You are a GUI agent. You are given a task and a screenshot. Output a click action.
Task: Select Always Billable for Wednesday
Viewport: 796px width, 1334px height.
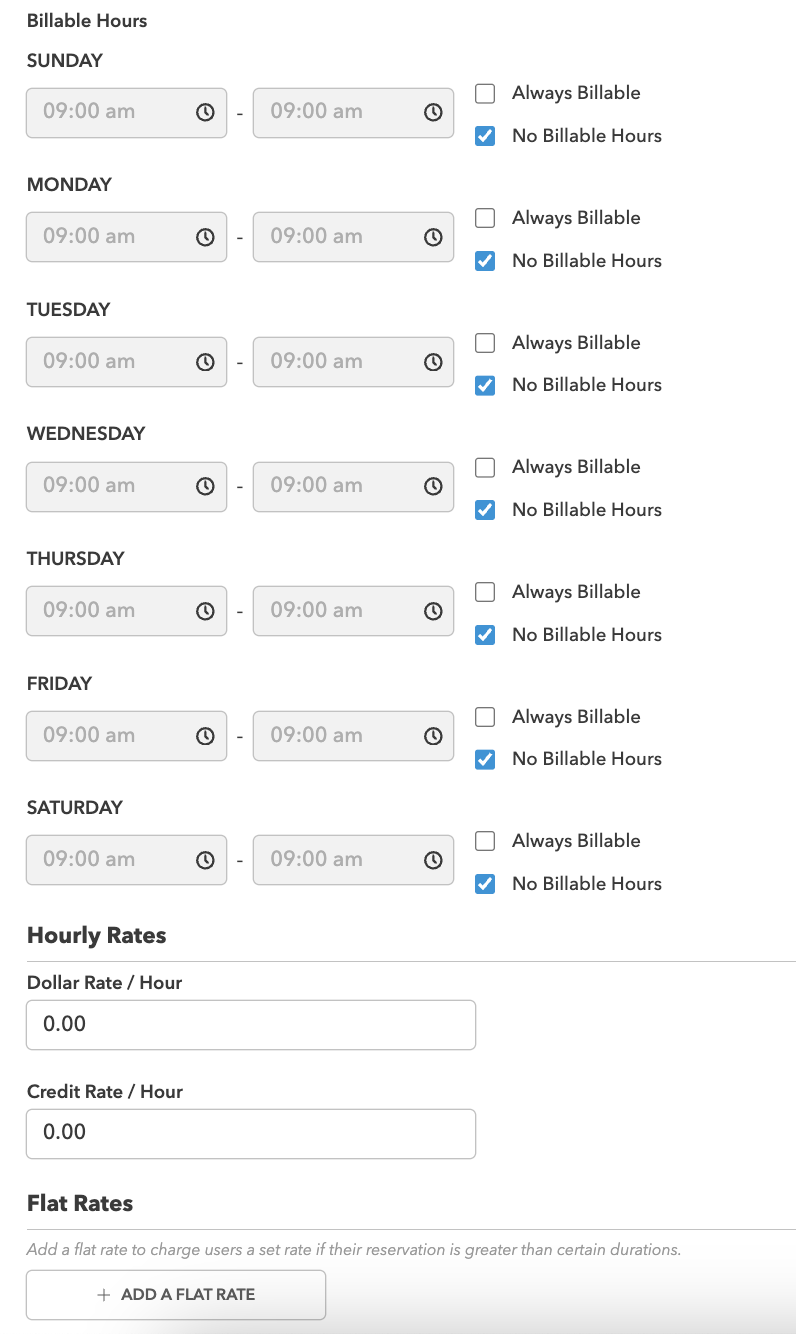[x=485, y=467]
